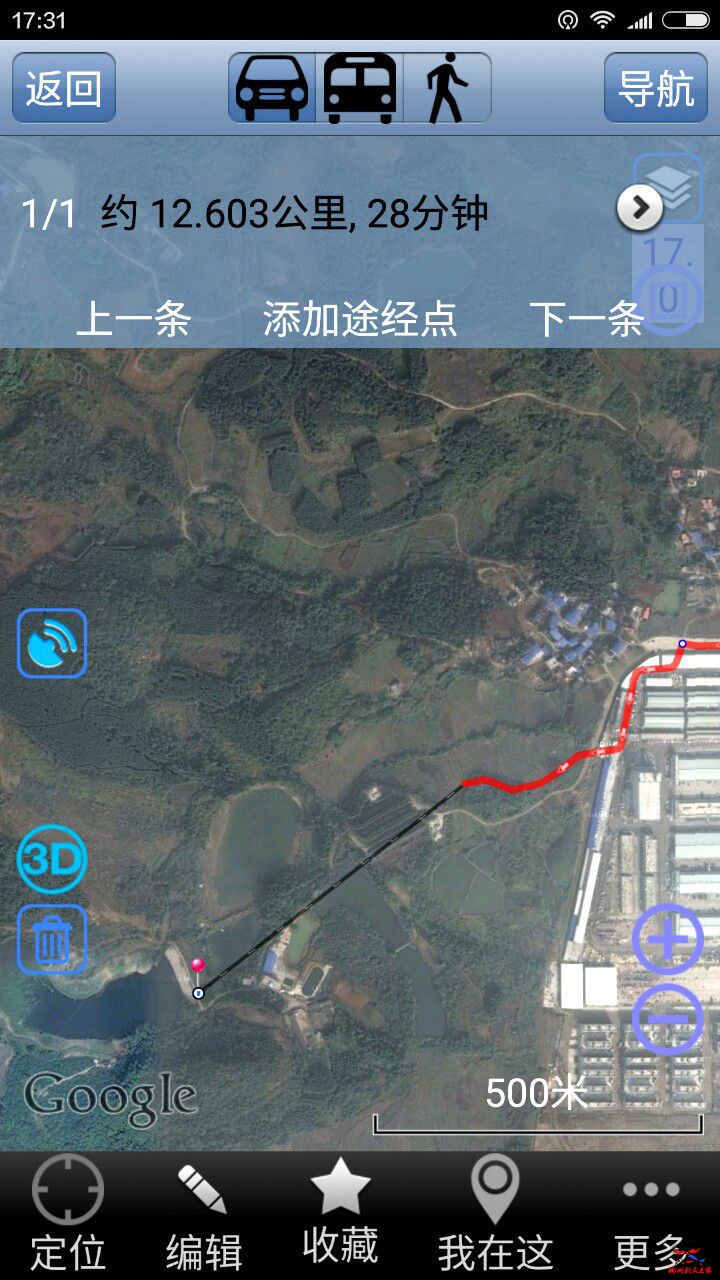The width and height of the screenshot is (720, 1280).
Task: Open the 更多 more menu
Action: [651, 1214]
